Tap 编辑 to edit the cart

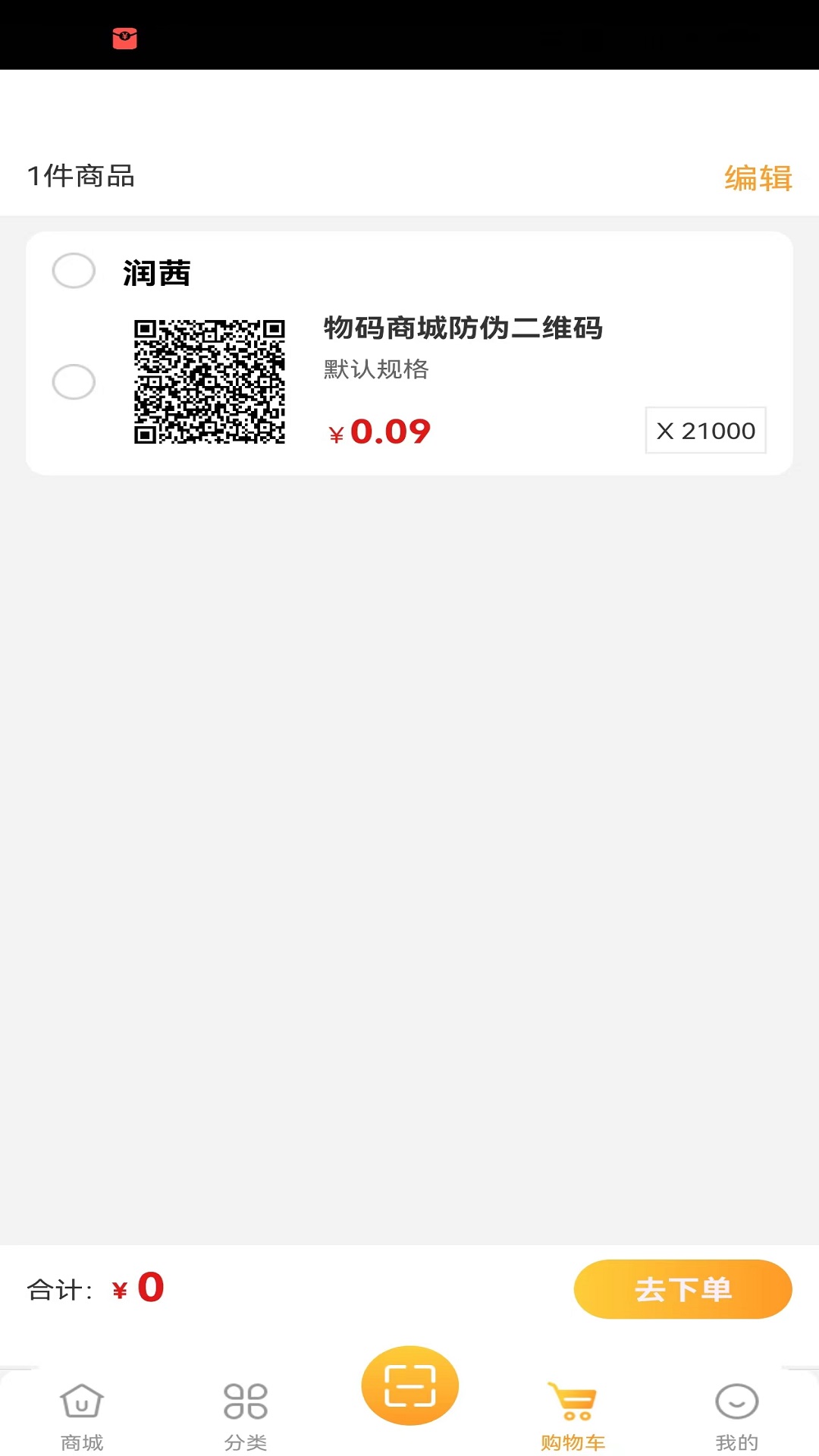click(x=758, y=178)
